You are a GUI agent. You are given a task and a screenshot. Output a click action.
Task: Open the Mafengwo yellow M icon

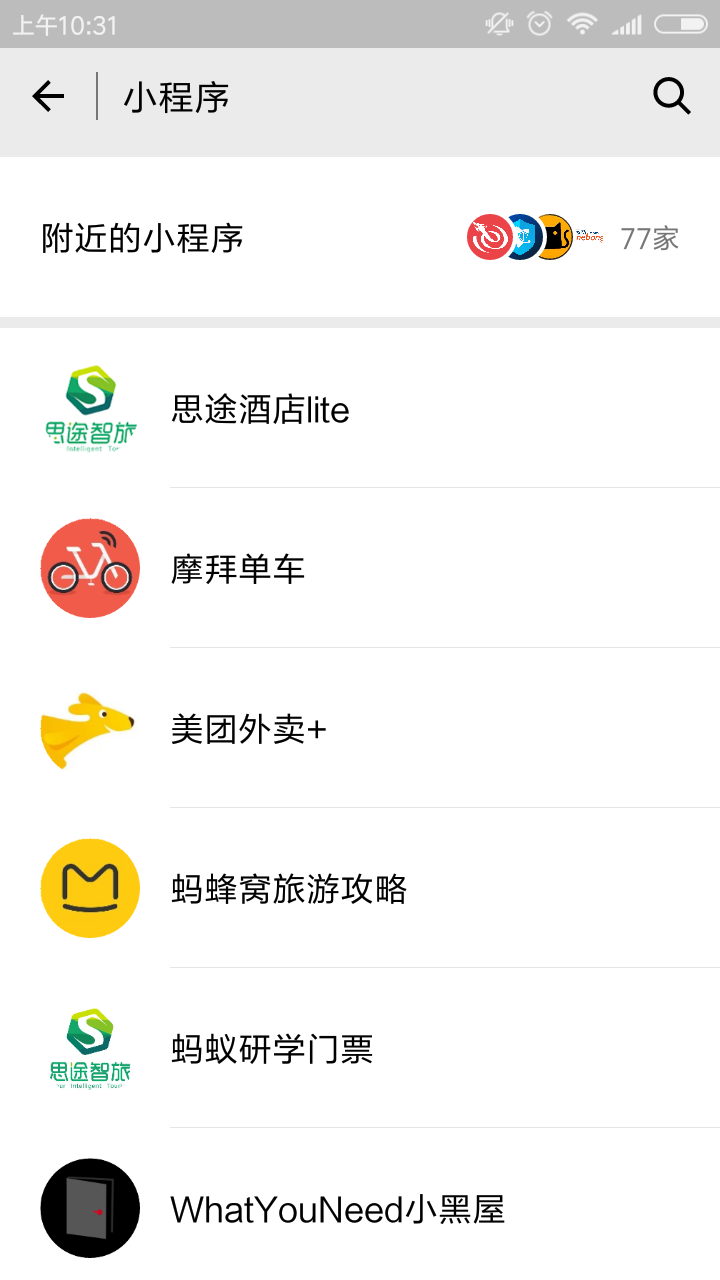[x=90, y=888]
